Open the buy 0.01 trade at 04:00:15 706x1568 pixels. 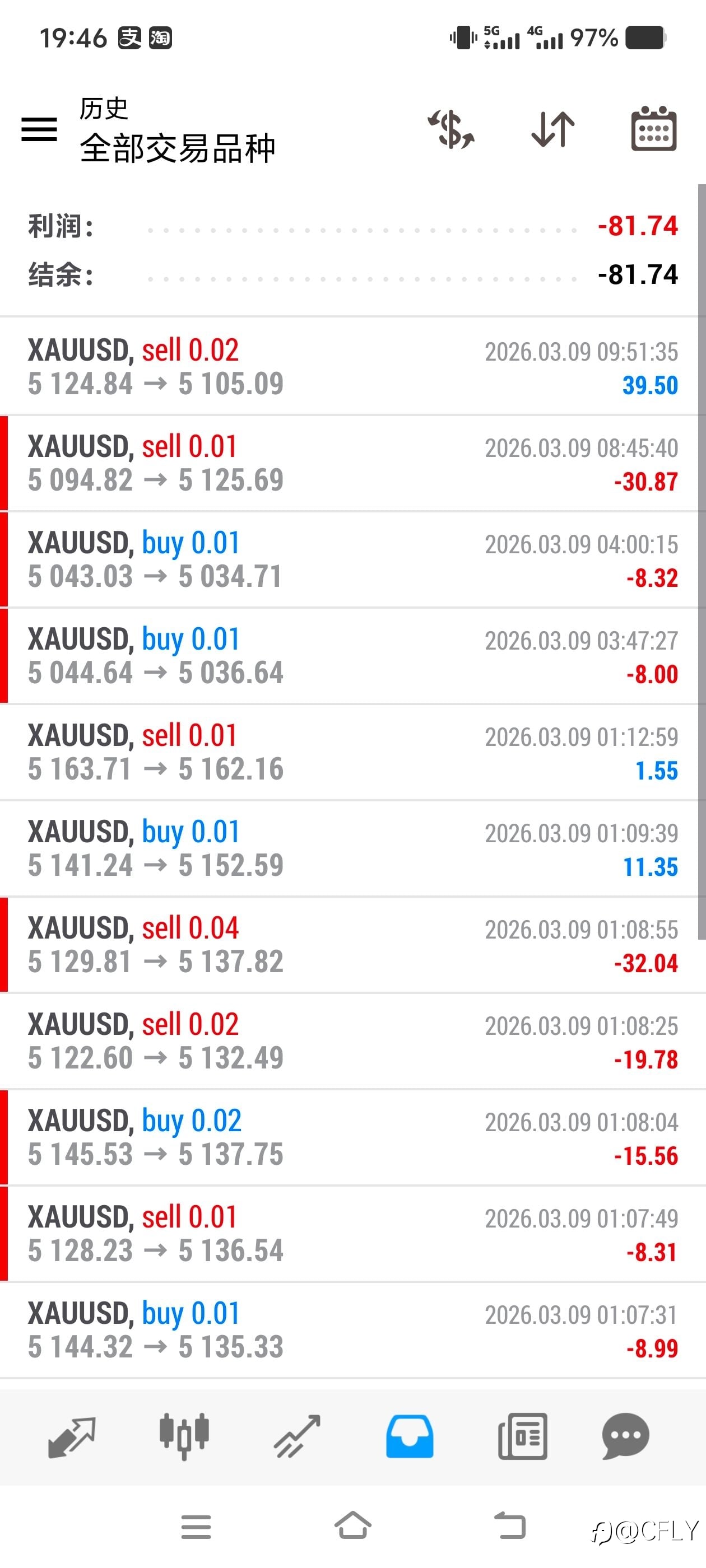(352, 559)
